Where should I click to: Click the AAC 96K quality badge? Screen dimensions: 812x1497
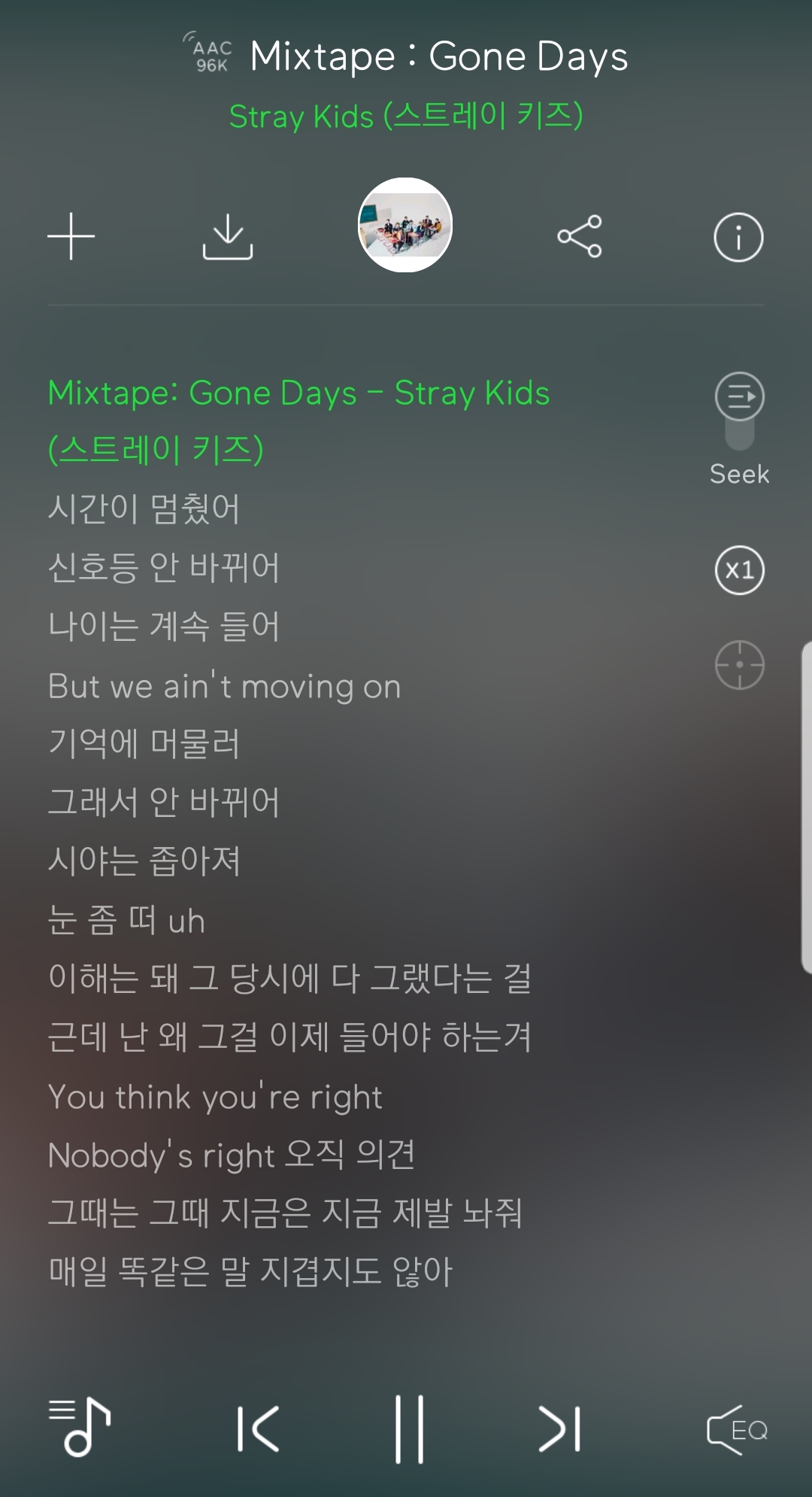211,54
